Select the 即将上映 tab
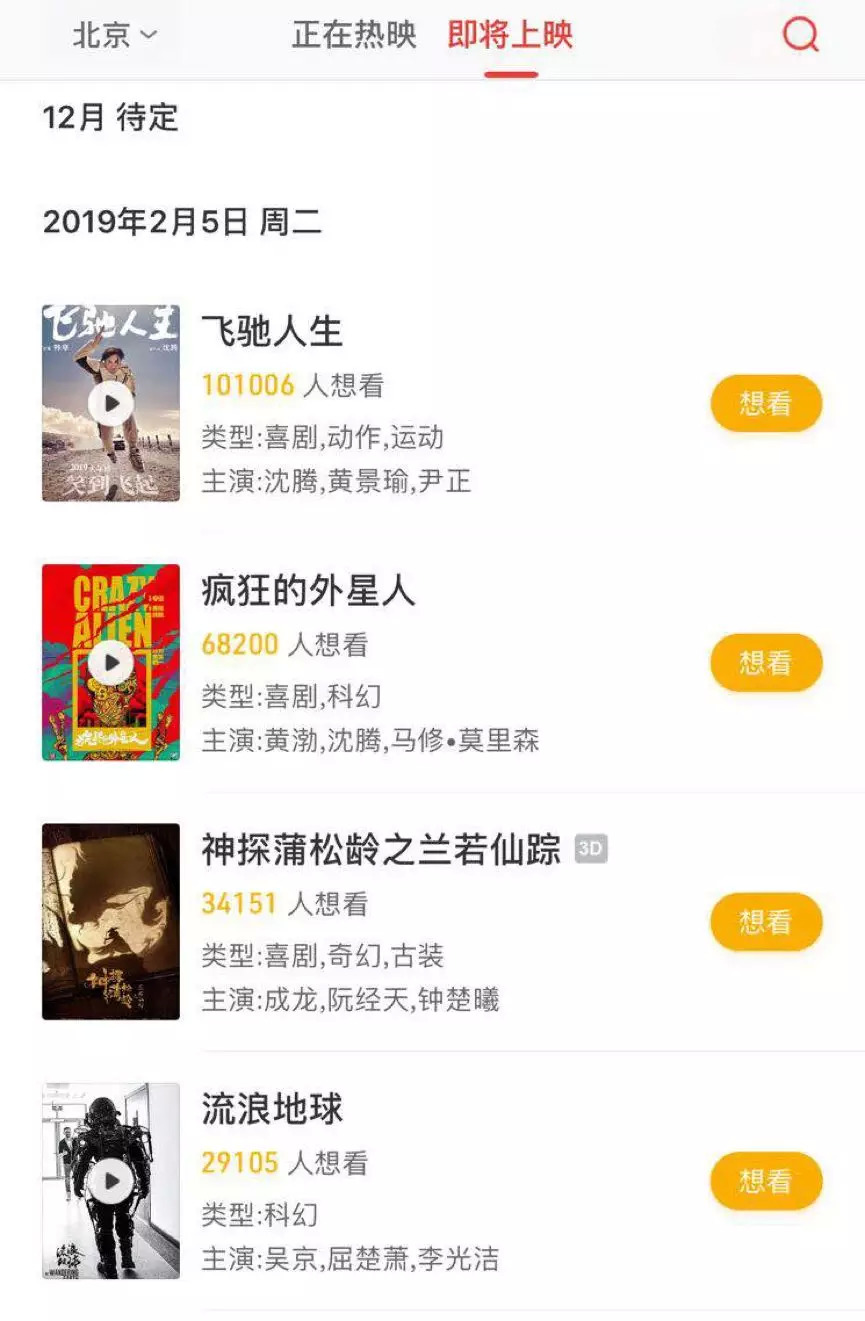Image resolution: width=865 pixels, height=1321 pixels. (510, 36)
